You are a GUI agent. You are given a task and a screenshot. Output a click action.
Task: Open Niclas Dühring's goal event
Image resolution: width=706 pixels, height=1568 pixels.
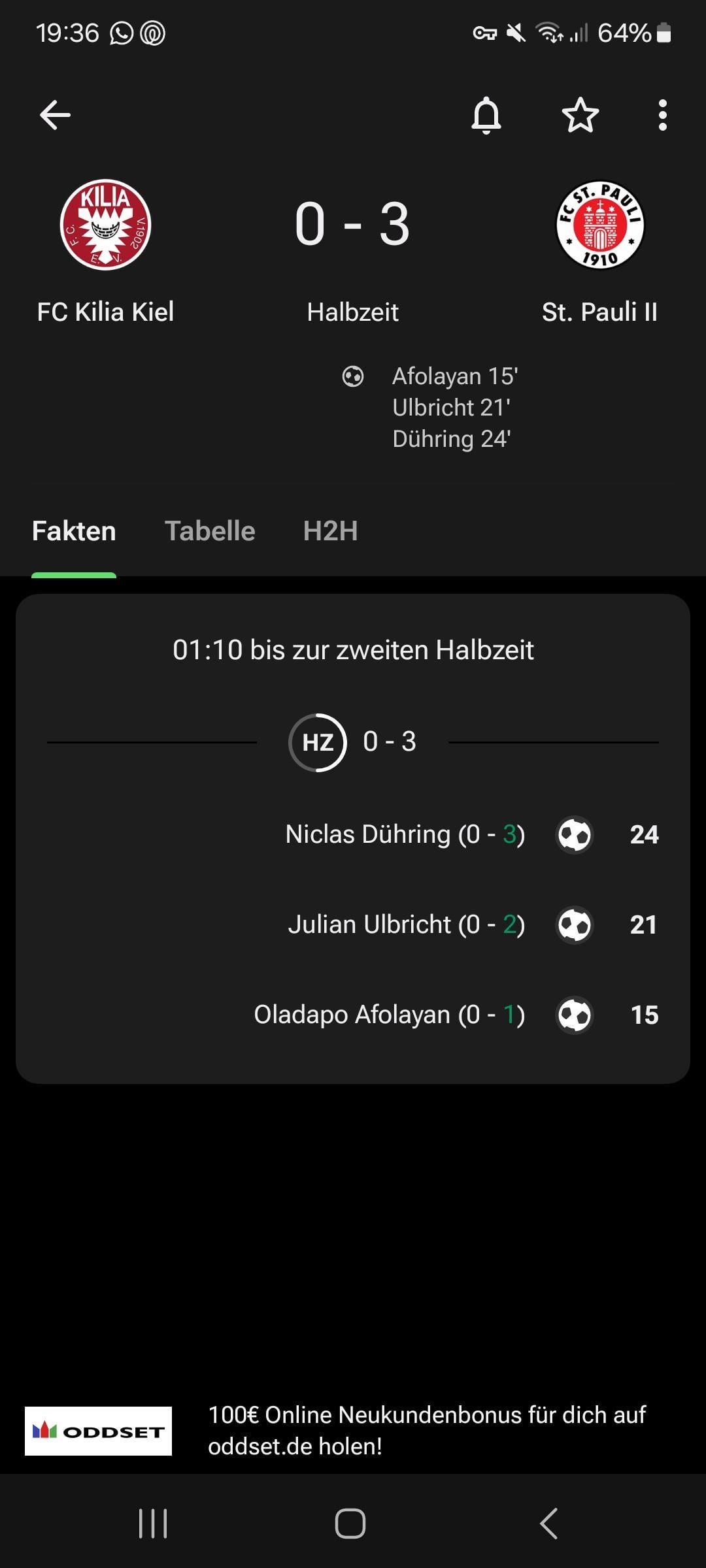click(x=405, y=834)
